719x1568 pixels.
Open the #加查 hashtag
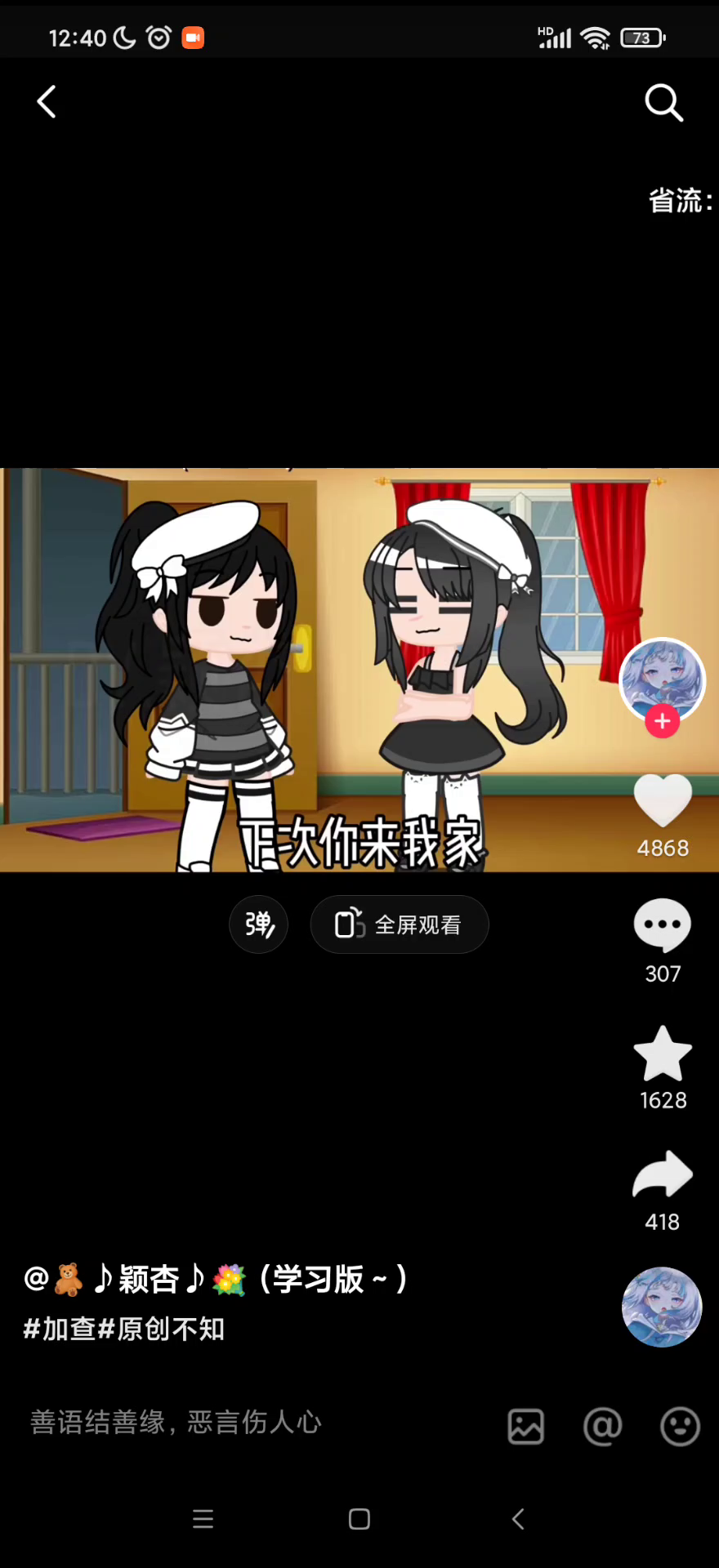pyautogui.click(x=60, y=1329)
